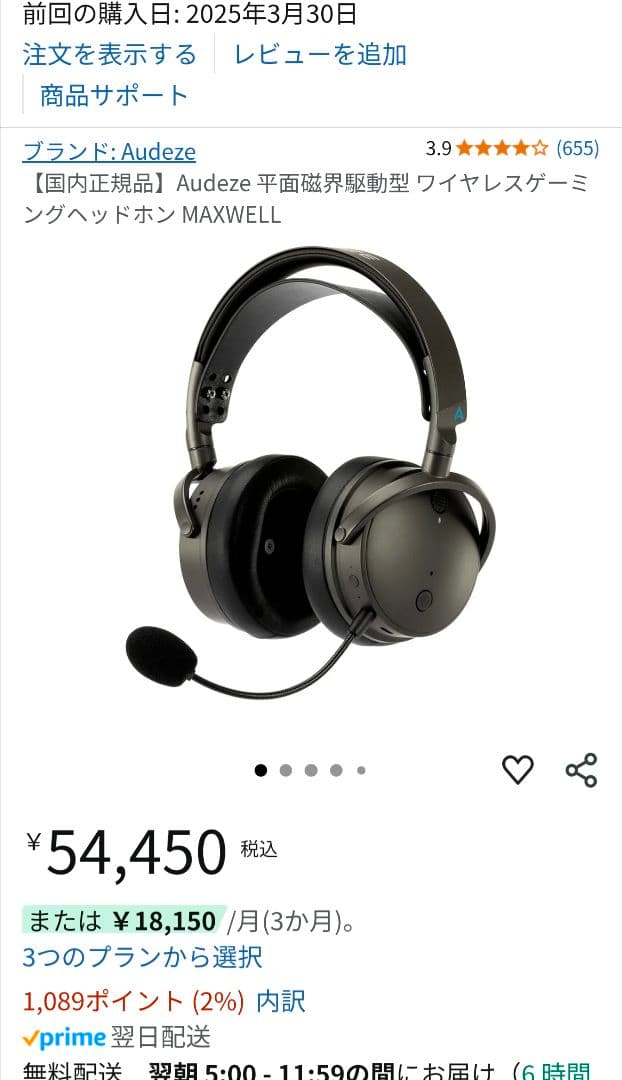Add headset to wish list heart

(x=517, y=769)
